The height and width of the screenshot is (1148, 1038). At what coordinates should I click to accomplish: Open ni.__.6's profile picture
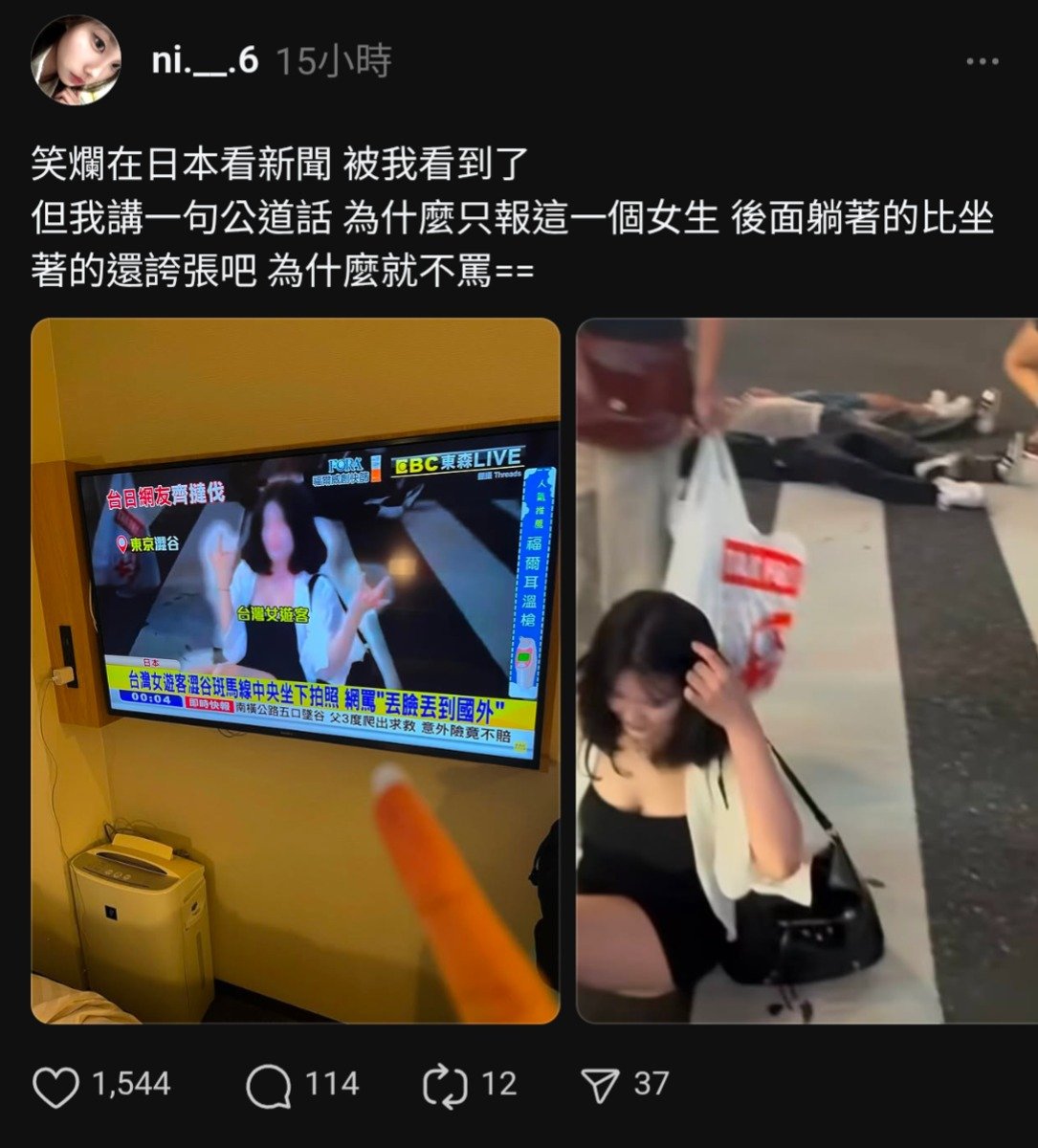click(76, 60)
